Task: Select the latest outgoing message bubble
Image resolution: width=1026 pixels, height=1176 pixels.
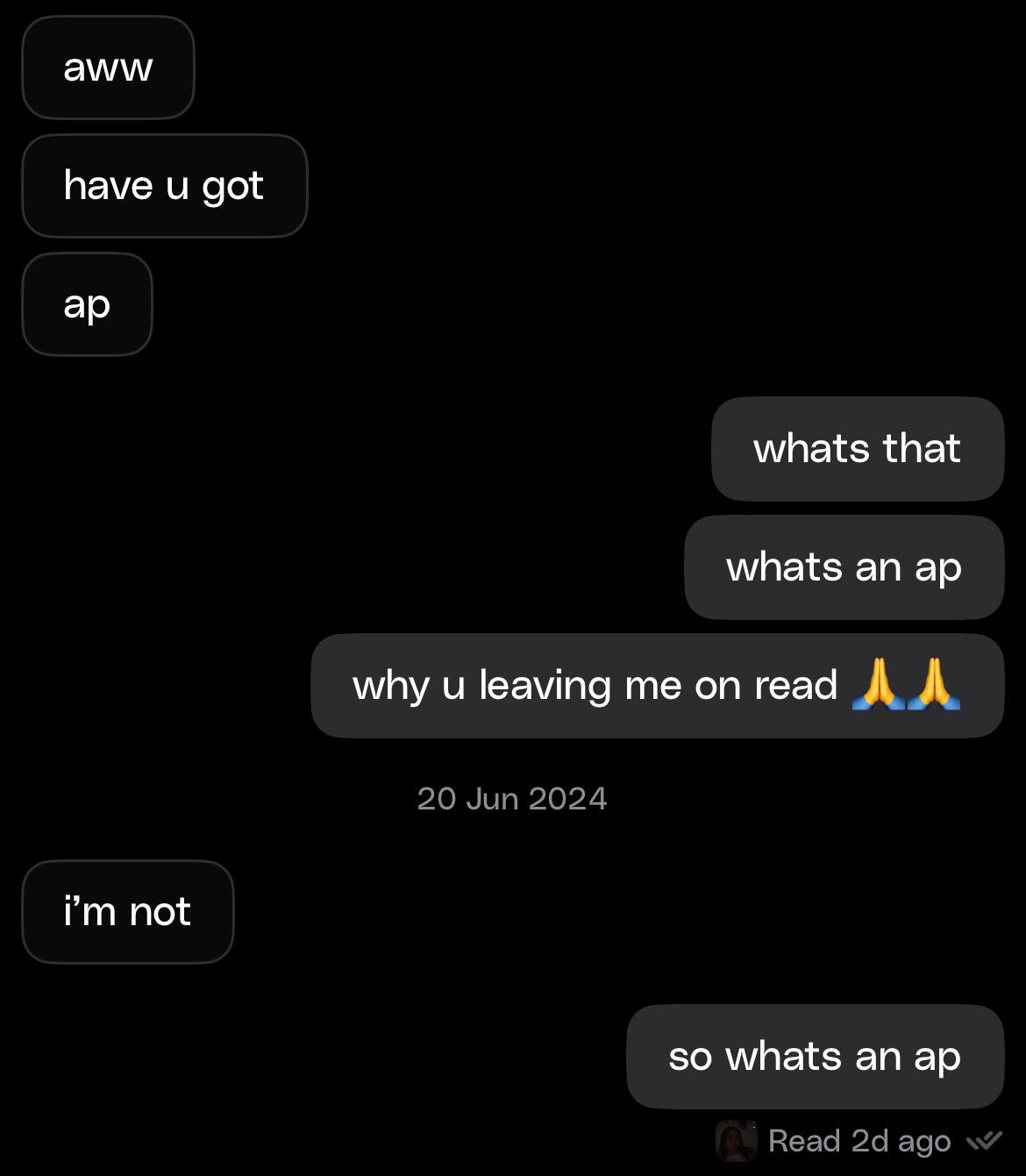Action: point(814,1056)
